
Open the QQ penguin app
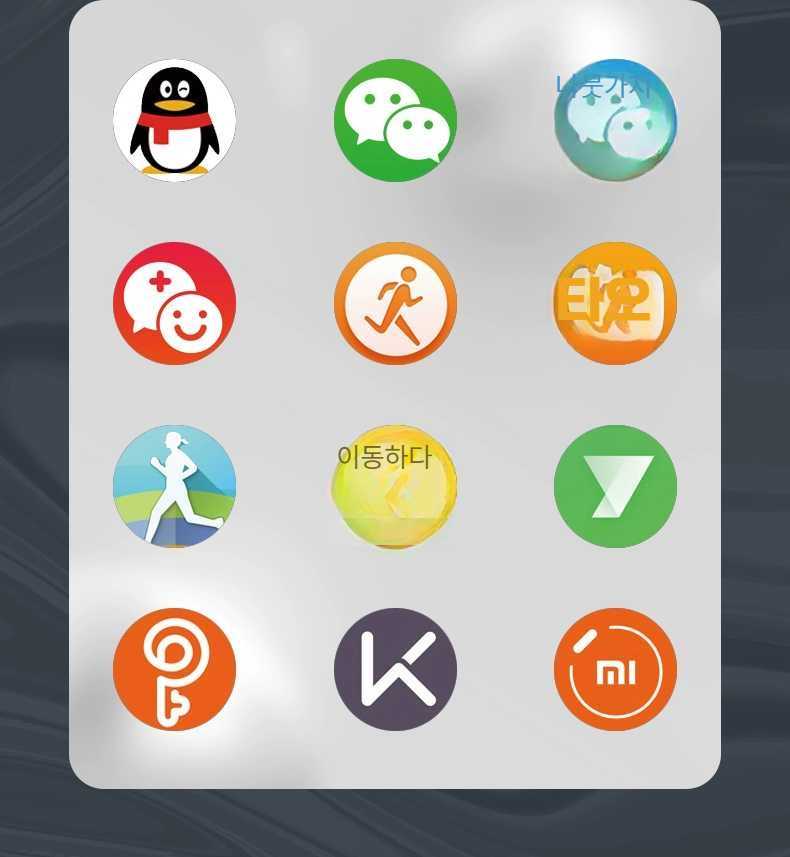(174, 120)
